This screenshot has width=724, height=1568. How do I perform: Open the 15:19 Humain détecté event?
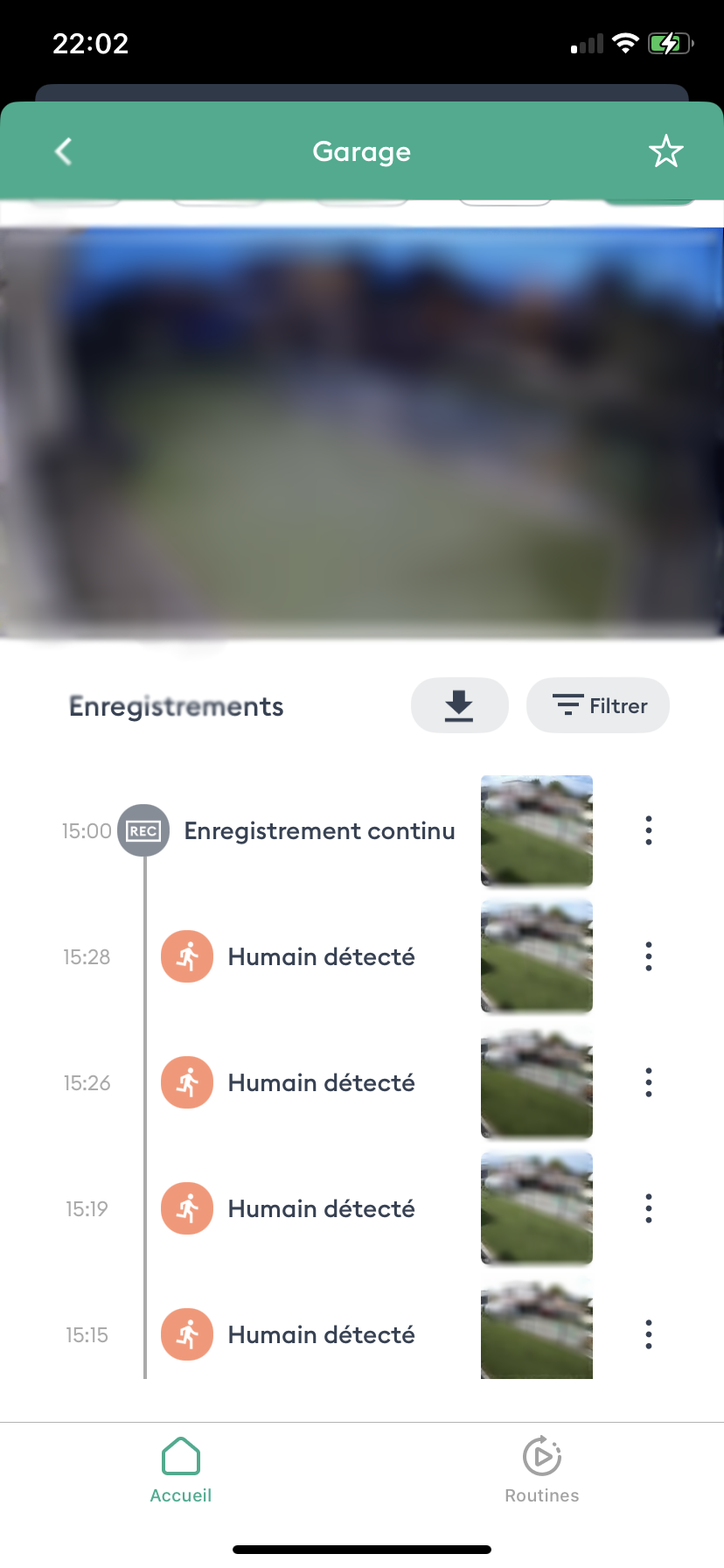[x=321, y=1208]
